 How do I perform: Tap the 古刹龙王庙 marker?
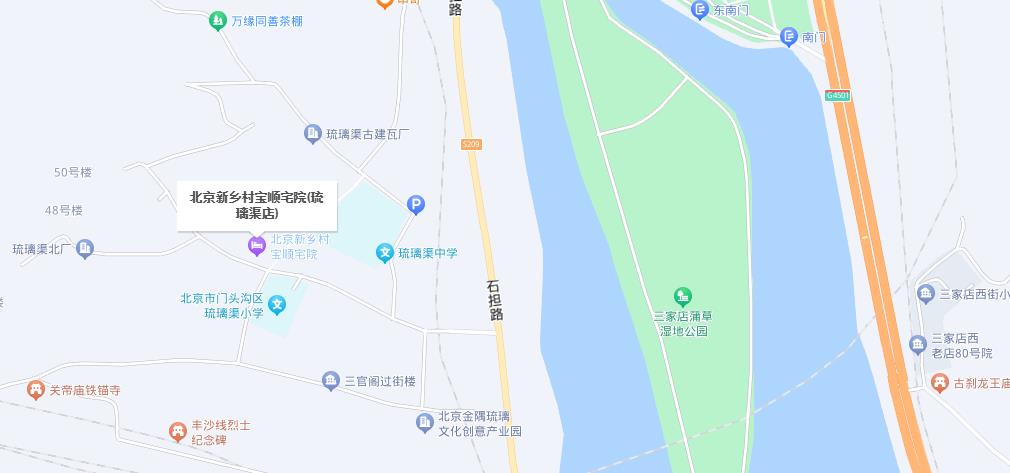tap(939, 382)
